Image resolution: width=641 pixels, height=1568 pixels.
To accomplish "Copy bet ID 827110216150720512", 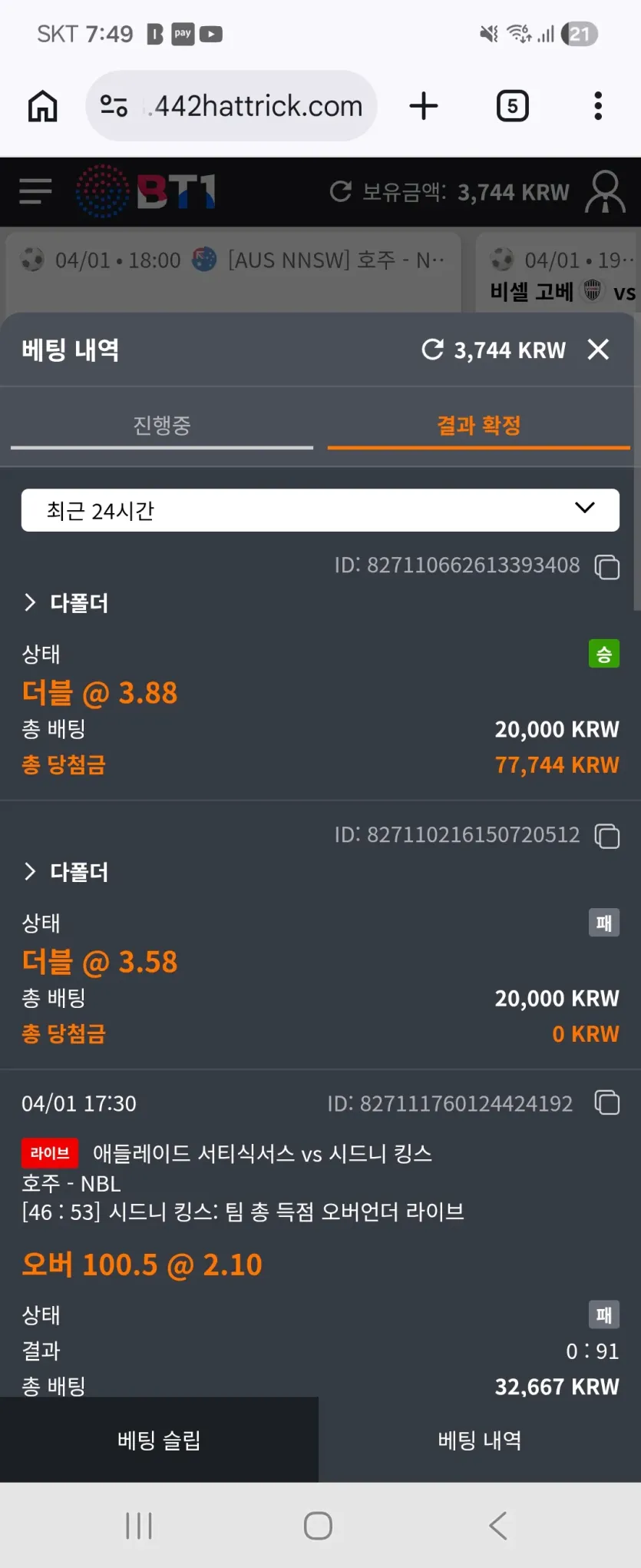I will [x=607, y=836].
